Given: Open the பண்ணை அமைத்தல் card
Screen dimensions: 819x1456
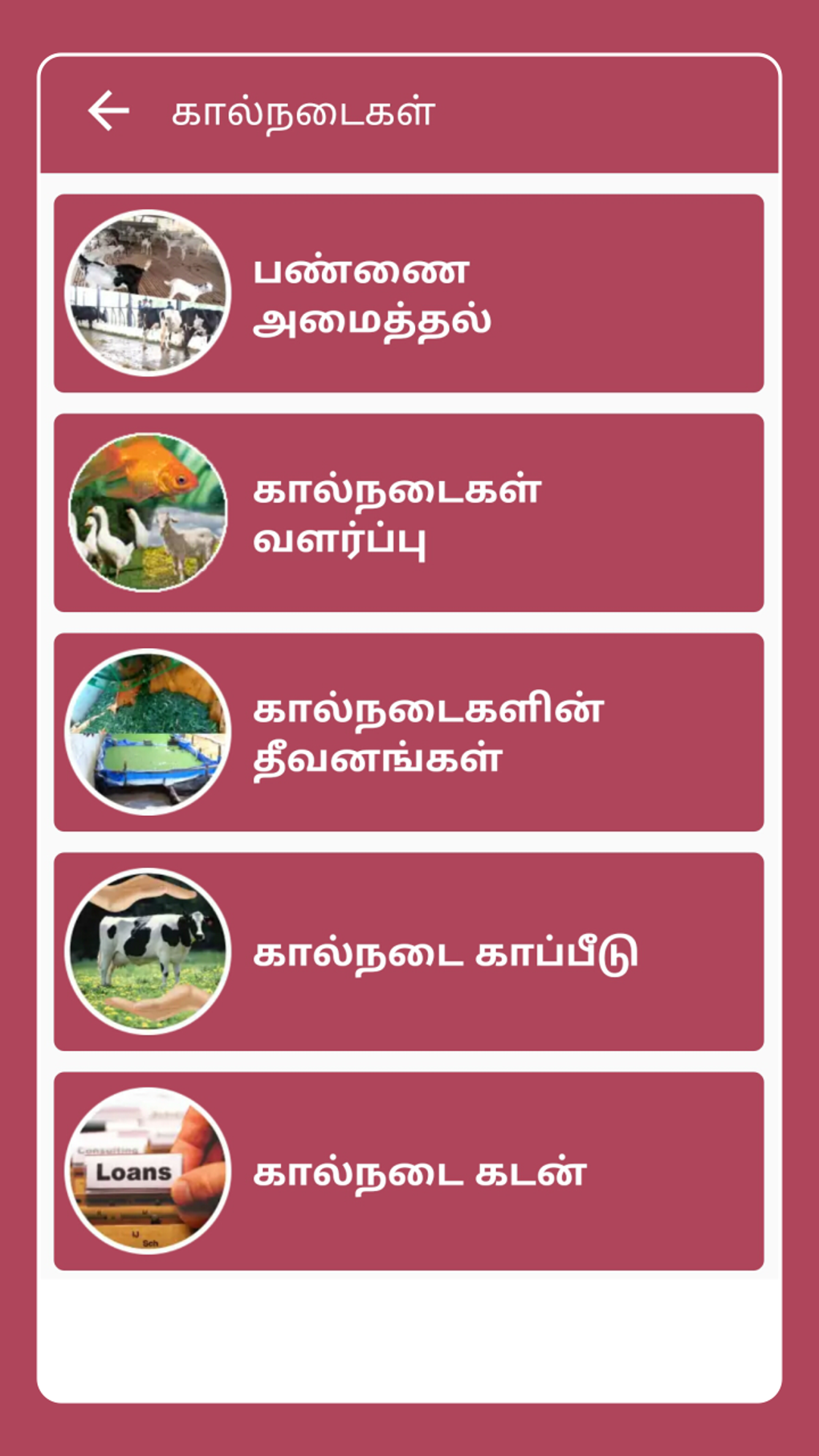Looking at the screenshot, I should pos(409,293).
